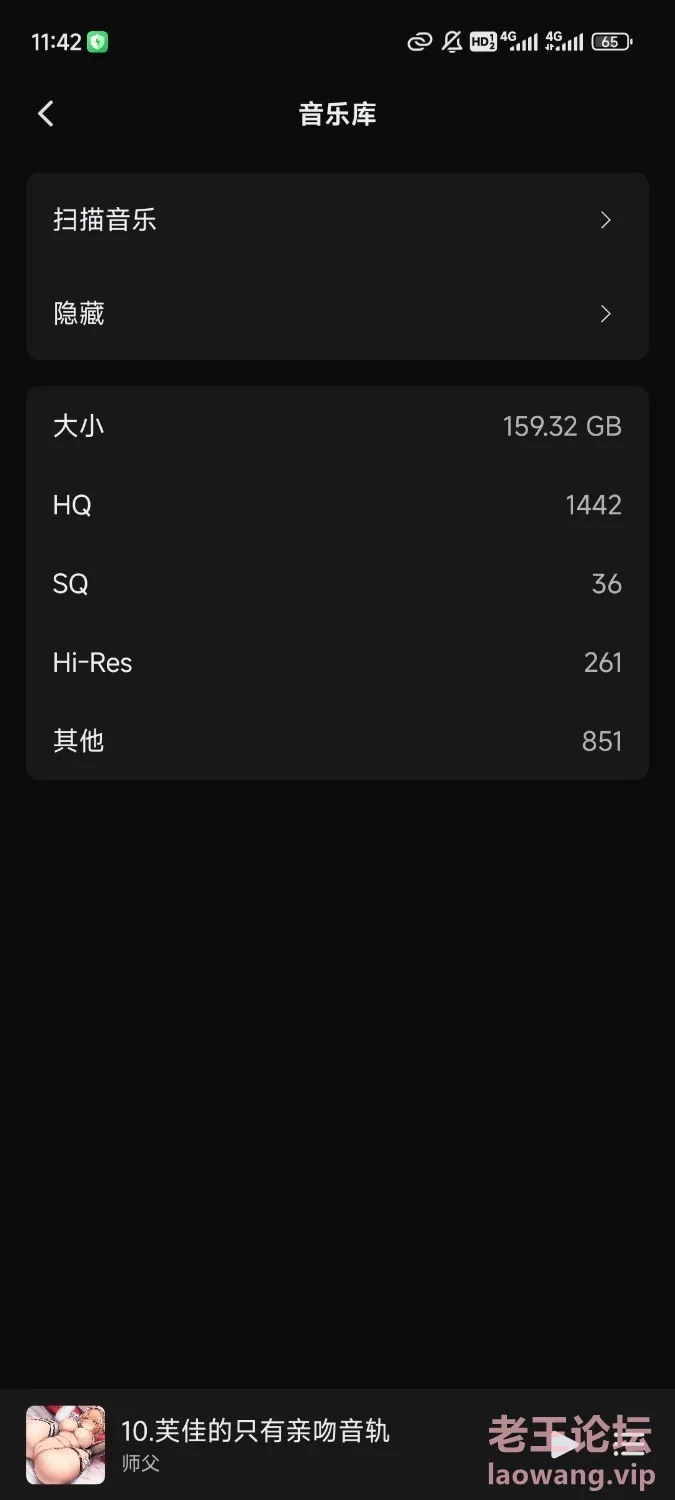Open the 隐藏 settings row
Image resolution: width=675 pixels, height=1500 pixels.
337,314
